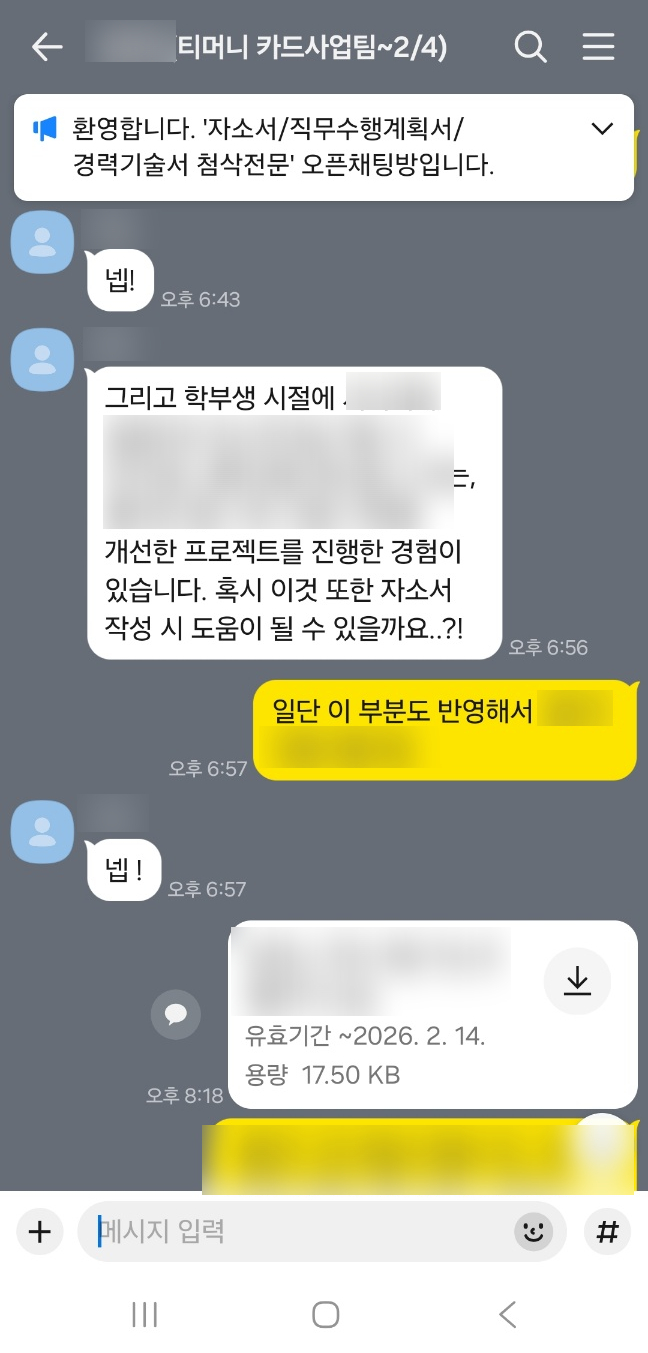Screen dimensions: 648x1353
Task: Open the emoticon picker
Action: (x=533, y=1231)
